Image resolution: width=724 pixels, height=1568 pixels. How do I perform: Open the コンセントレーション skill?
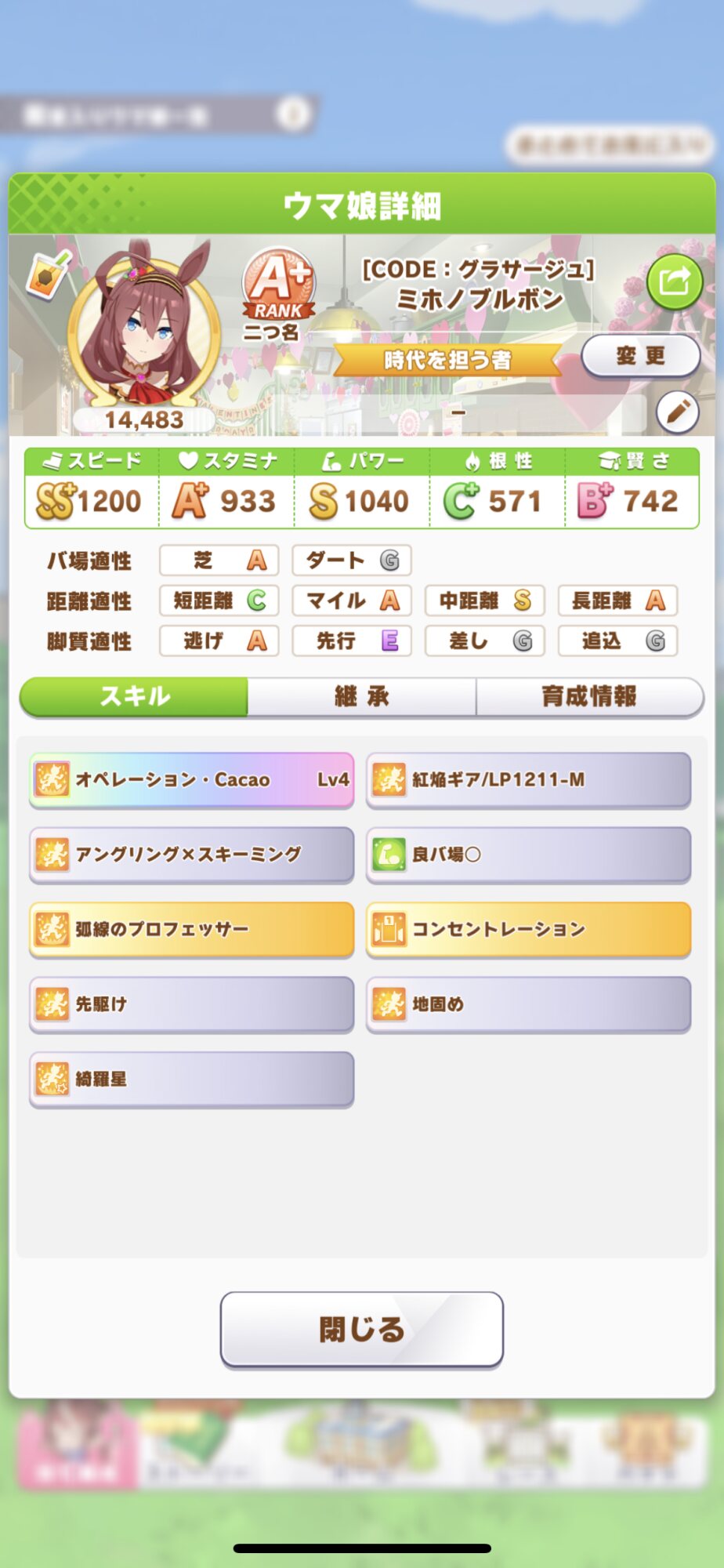[529, 930]
